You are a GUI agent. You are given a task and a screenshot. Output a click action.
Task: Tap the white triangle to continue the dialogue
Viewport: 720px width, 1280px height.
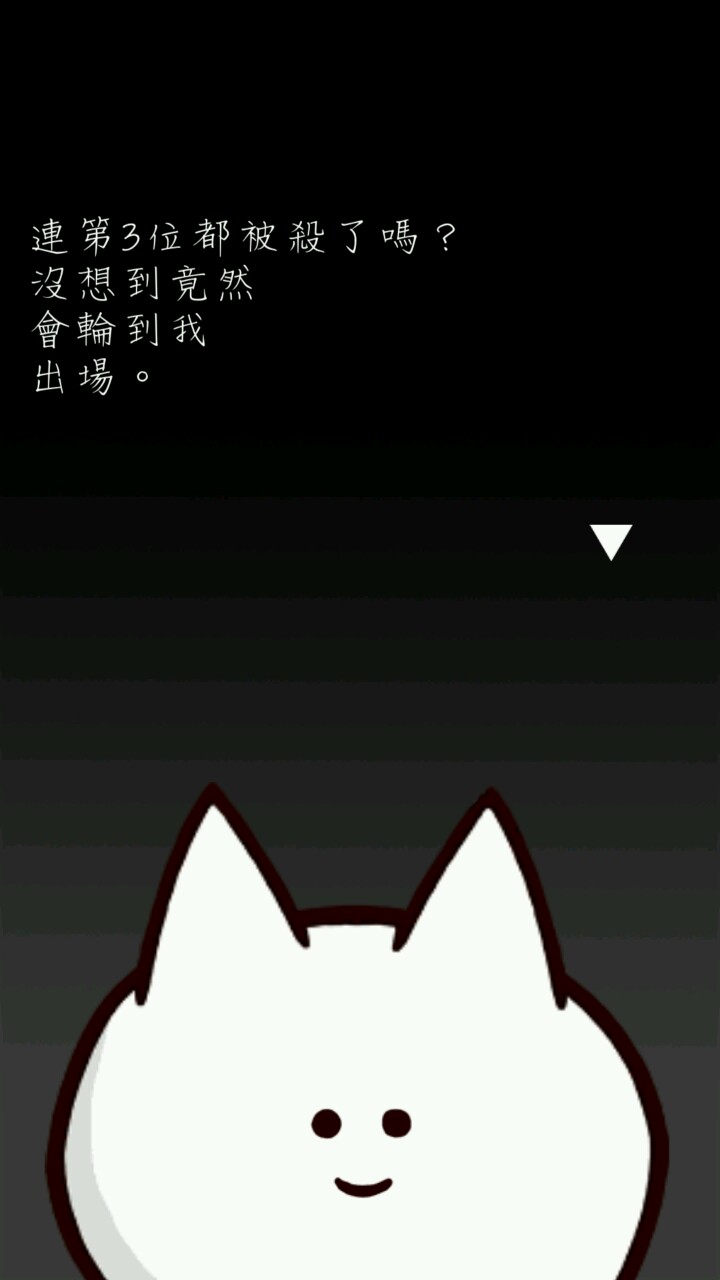[611, 540]
